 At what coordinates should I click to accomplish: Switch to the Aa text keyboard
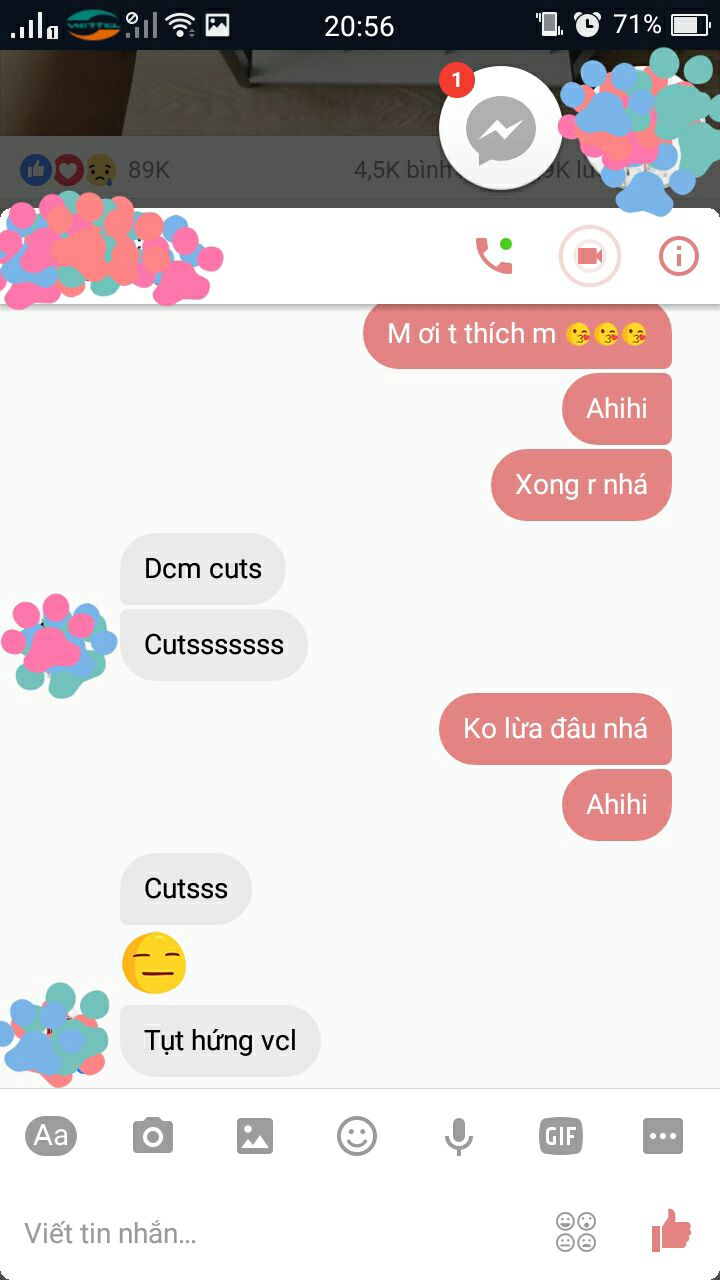tap(51, 1135)
